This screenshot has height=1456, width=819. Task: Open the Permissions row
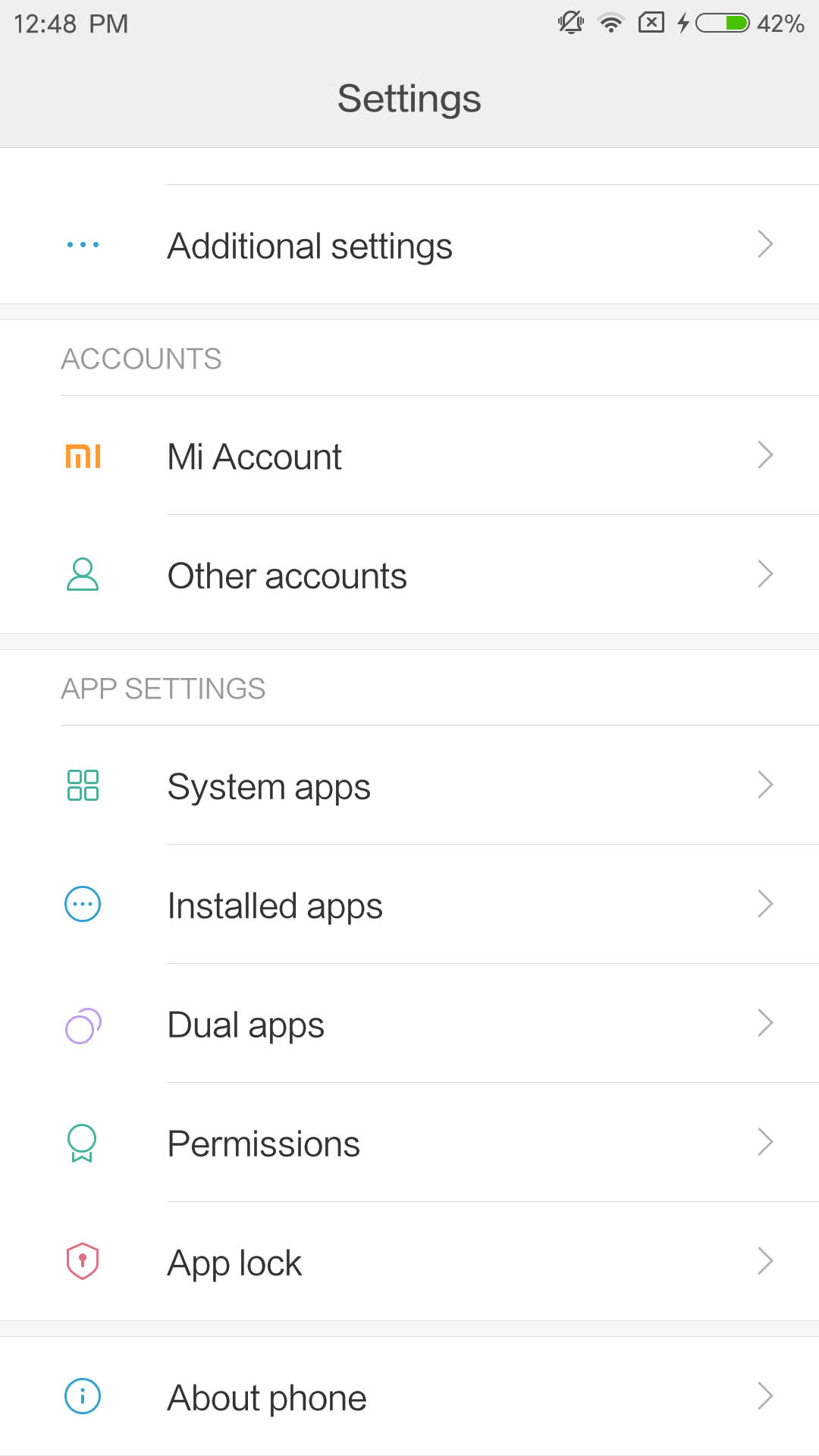(x=409, y=1142)
